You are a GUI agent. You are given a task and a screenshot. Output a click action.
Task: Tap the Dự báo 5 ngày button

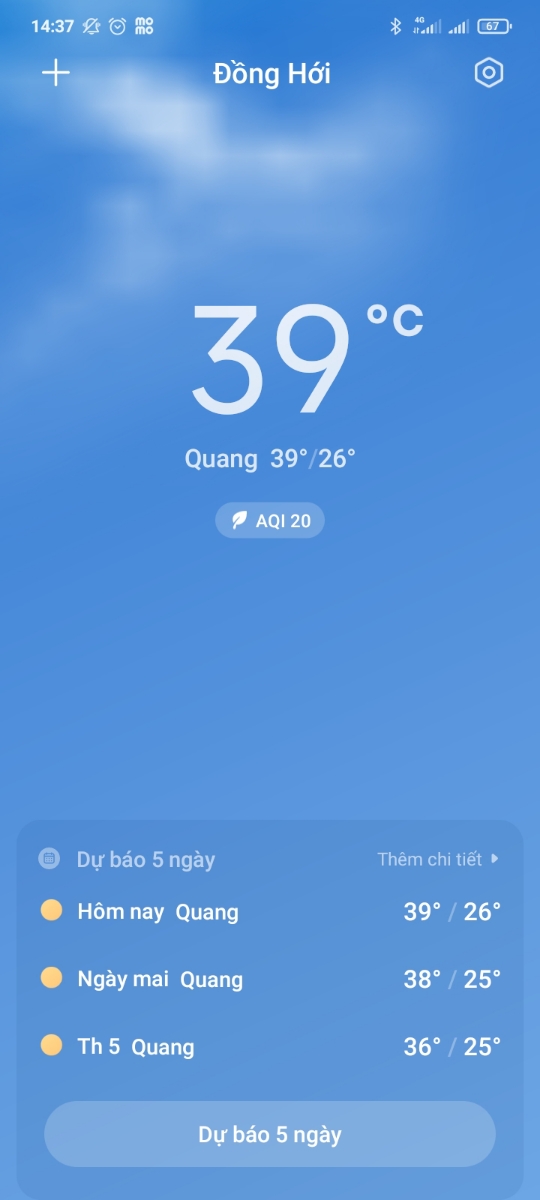270,1134
